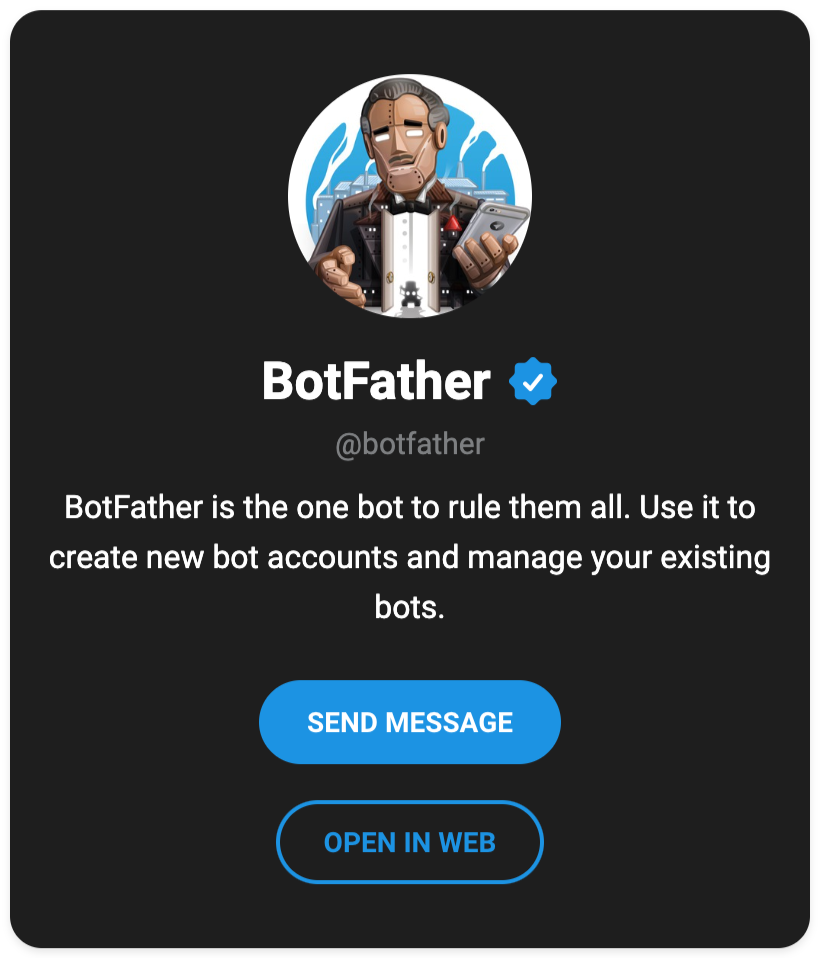Select the username link below the name

pyautogui.click(x=410, y=443)
